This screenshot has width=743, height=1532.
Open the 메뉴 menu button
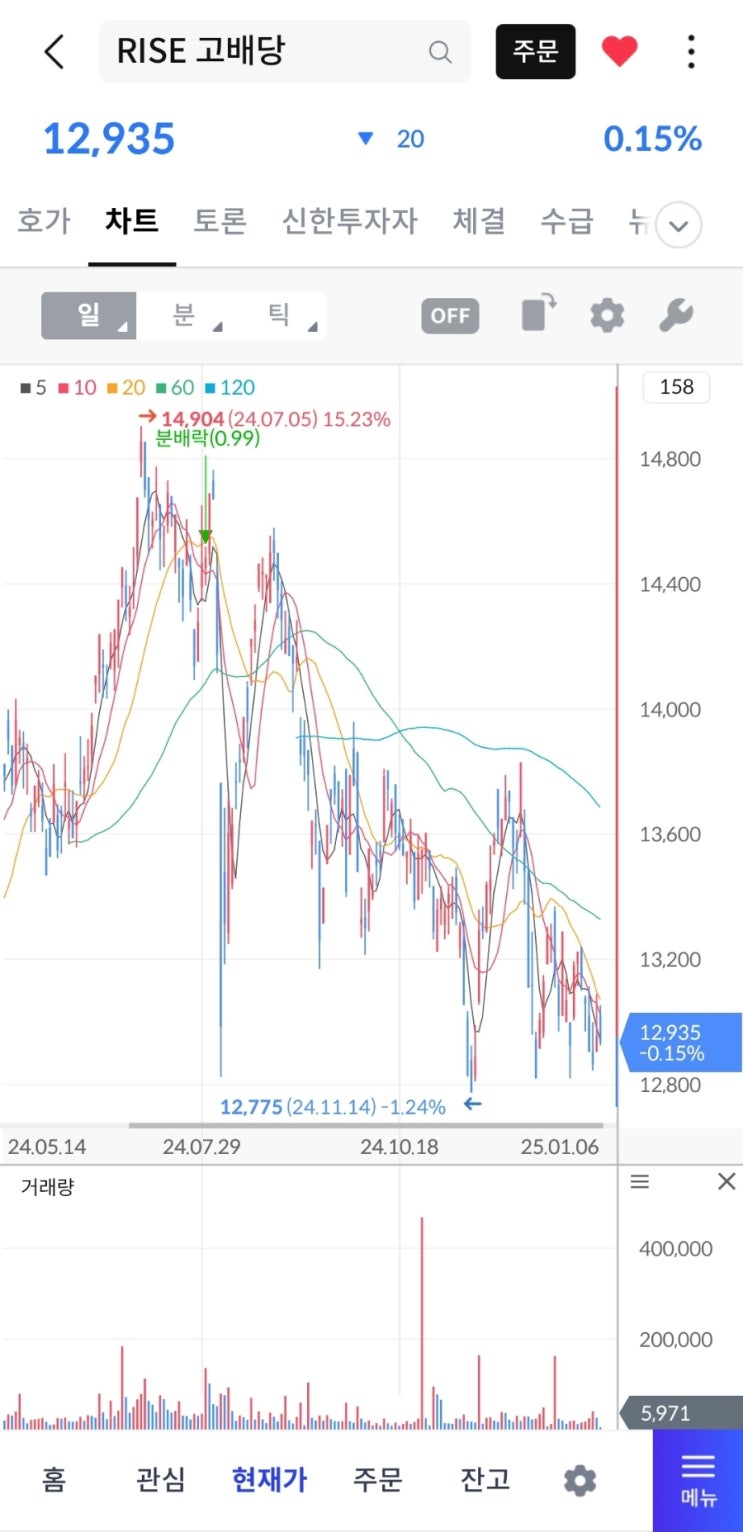coord(698,1479)
